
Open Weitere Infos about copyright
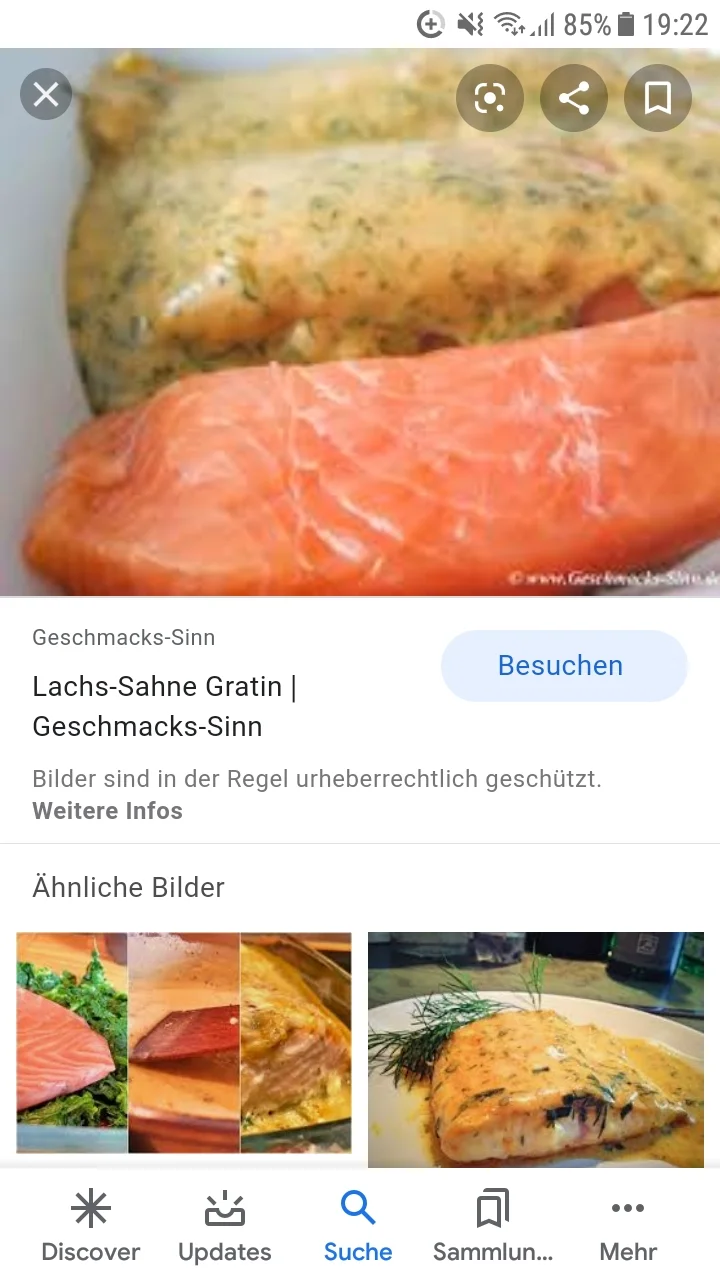tap(107, 810)
